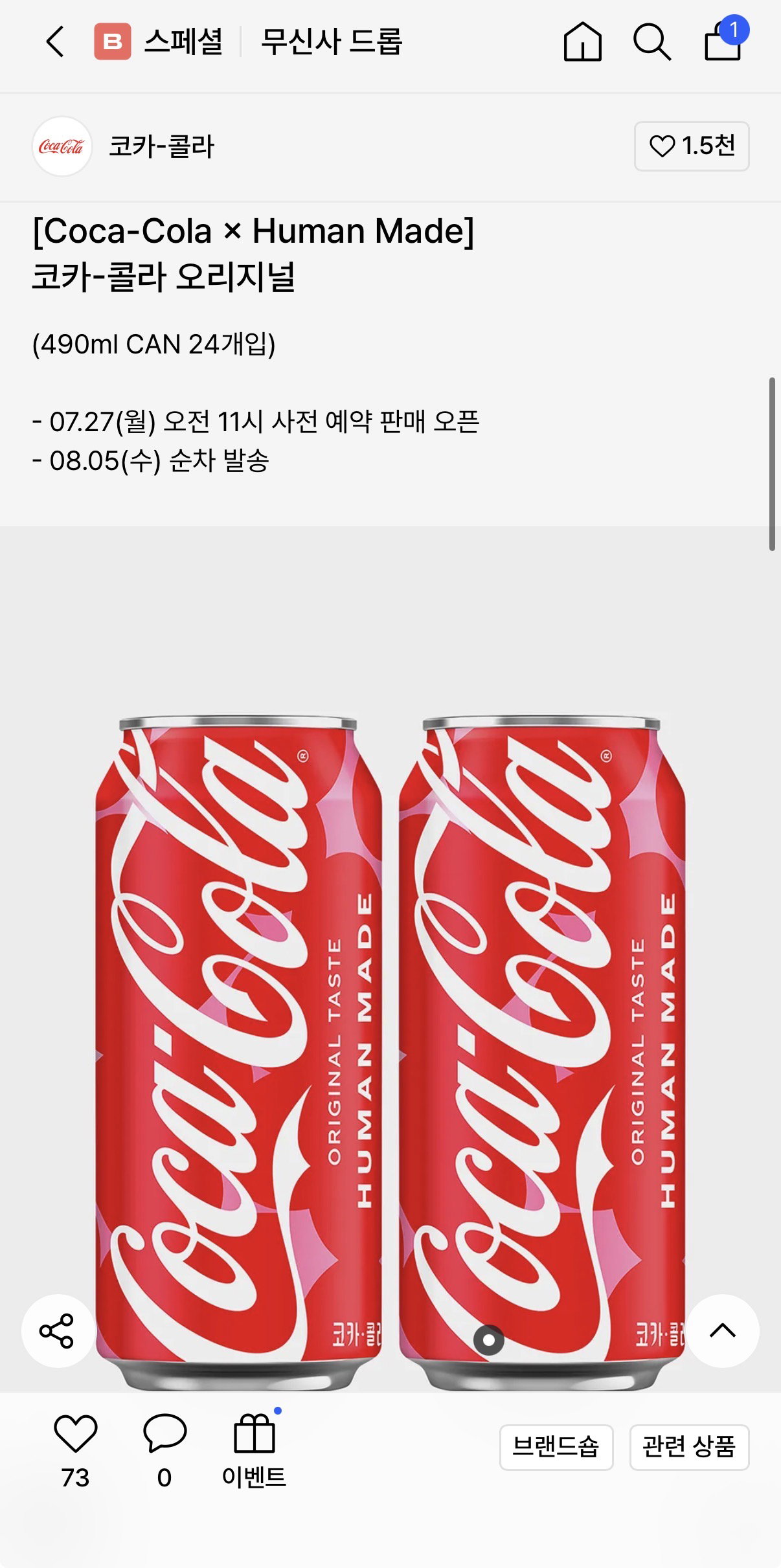Jump to top with the up arrow
This screenshot has height=1568, width=781.
click(723, 1331)
